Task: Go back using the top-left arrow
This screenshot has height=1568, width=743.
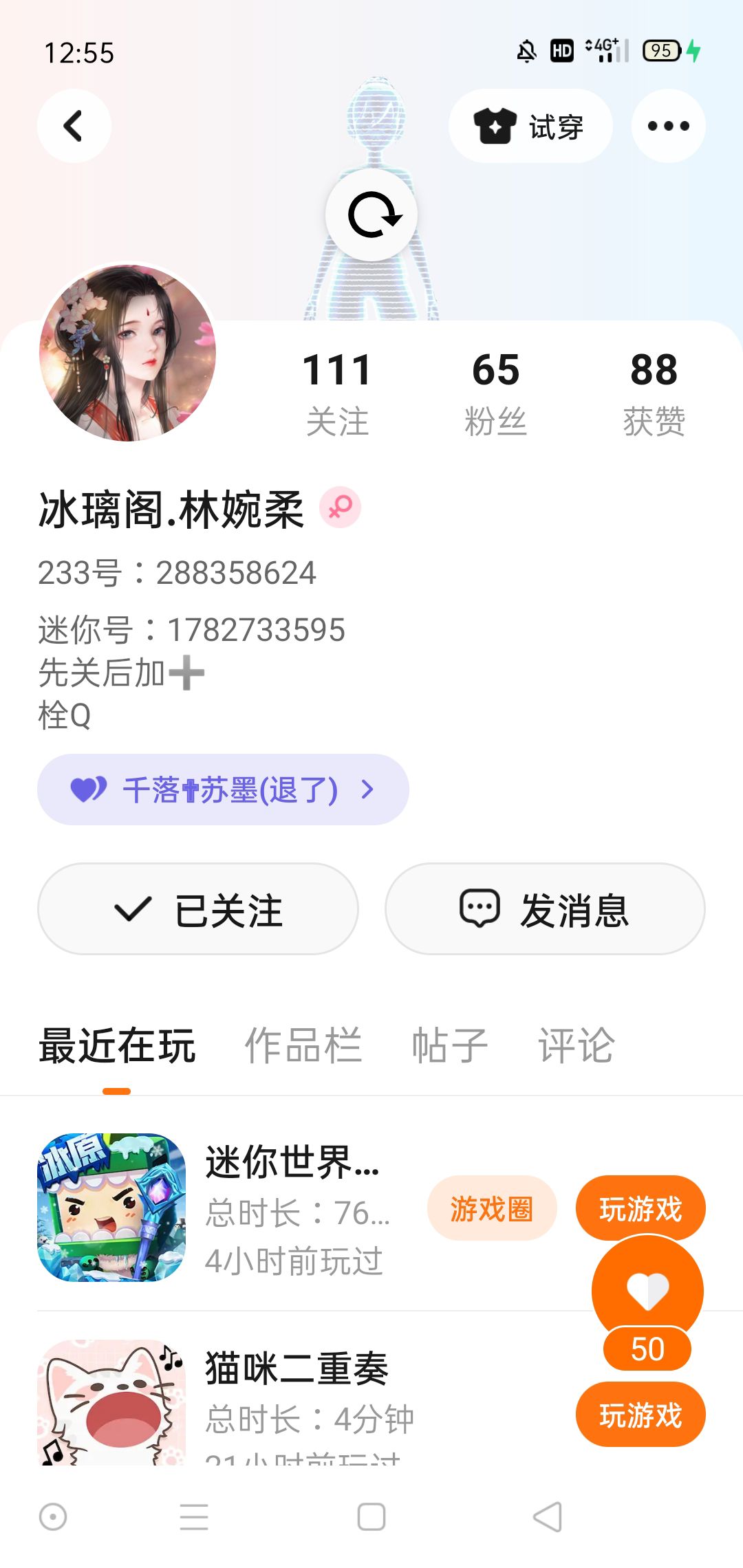Action: 74,126
